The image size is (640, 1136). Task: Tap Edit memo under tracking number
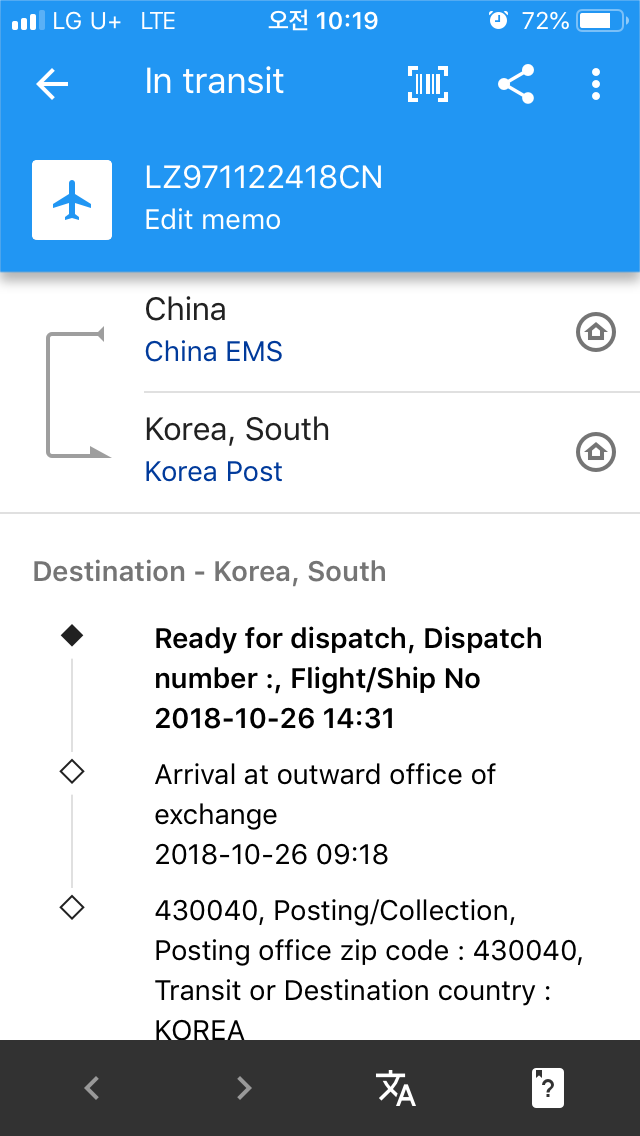[x=212, y=220]
